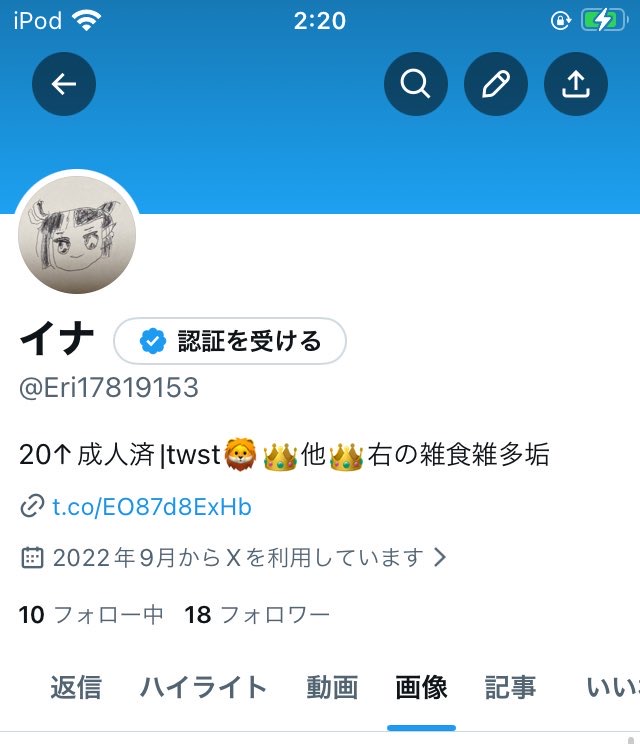View the 10 フォロー中 list
The width and height of the screenshot is (640, 744).
point(92,615)
